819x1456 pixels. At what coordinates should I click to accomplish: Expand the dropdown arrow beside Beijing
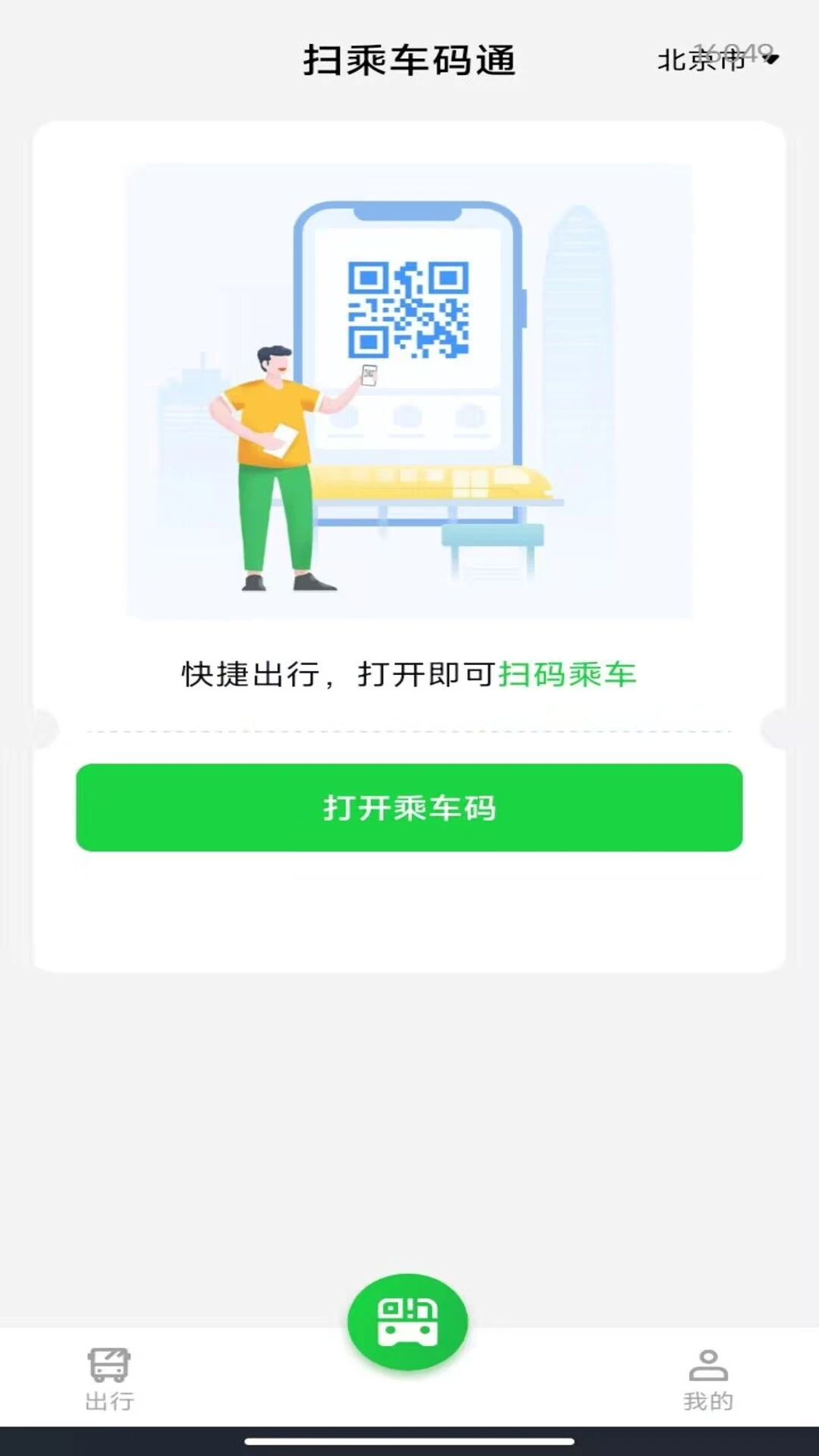coord(770,58)
